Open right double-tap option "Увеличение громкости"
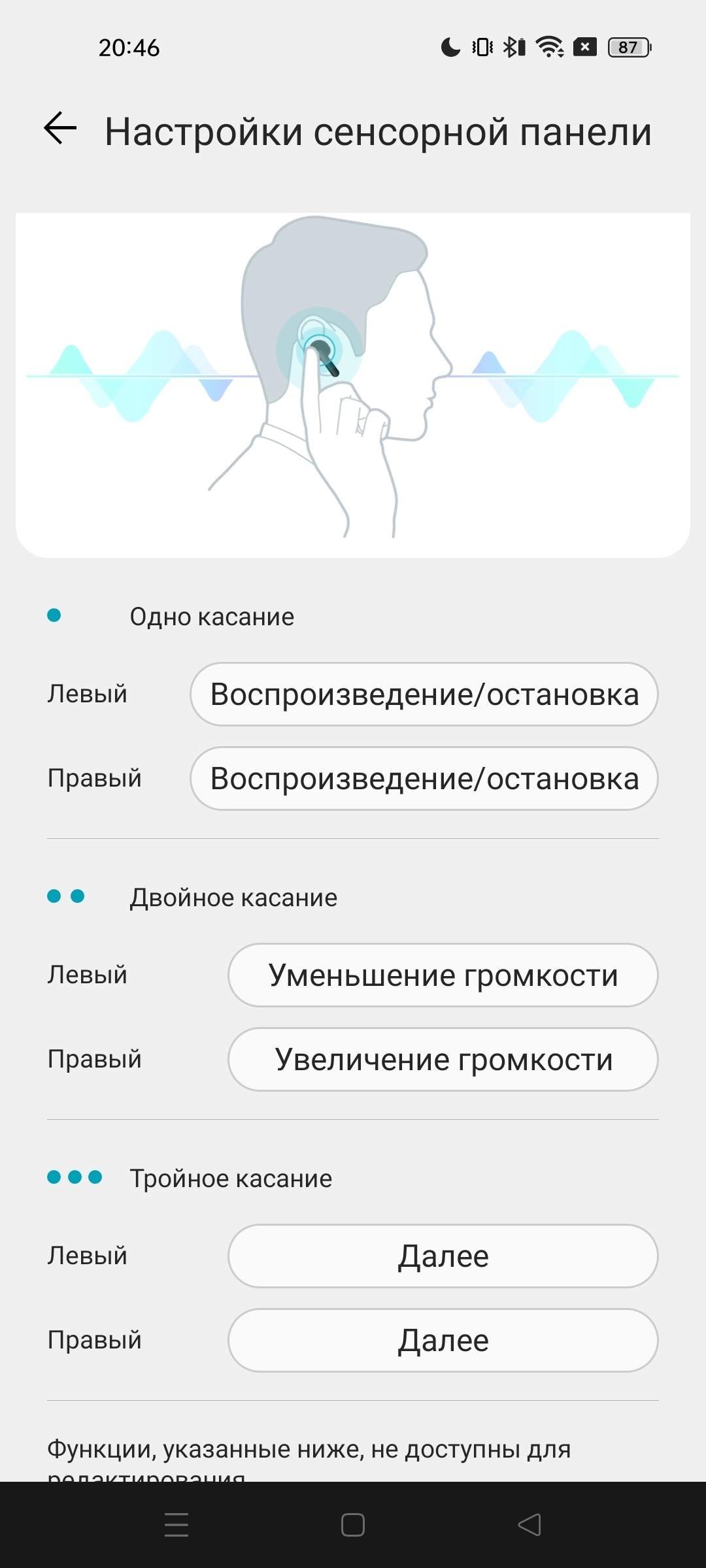This screenshot has height=1568, width=706. pos(443,1060)
